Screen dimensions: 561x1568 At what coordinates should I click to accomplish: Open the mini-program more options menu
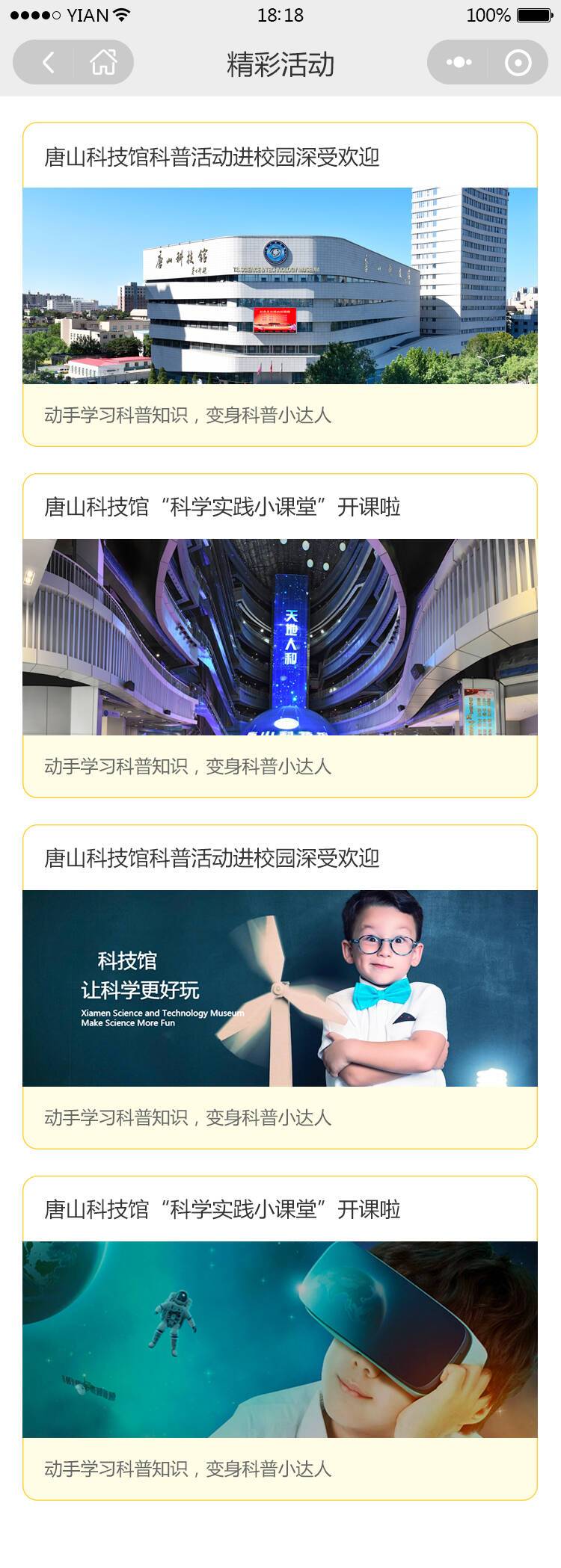[459, 63]
